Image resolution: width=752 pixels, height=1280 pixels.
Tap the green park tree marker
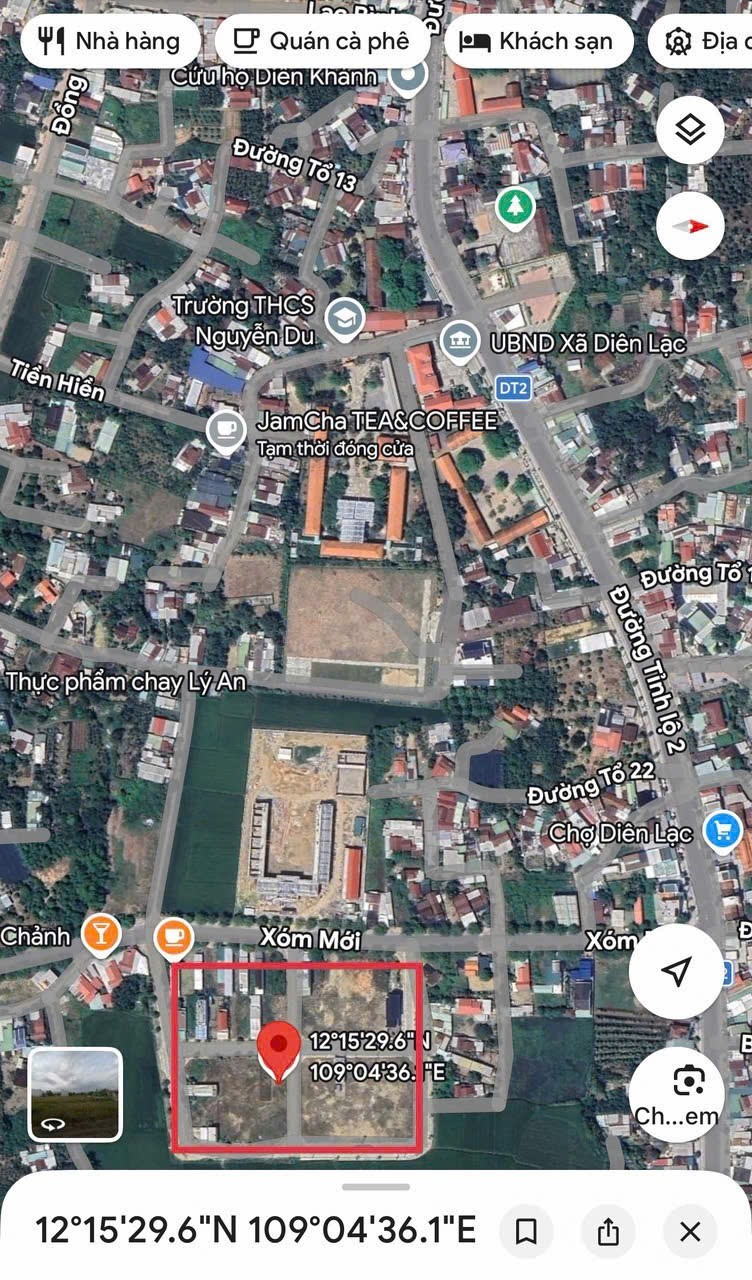point(516,207)
